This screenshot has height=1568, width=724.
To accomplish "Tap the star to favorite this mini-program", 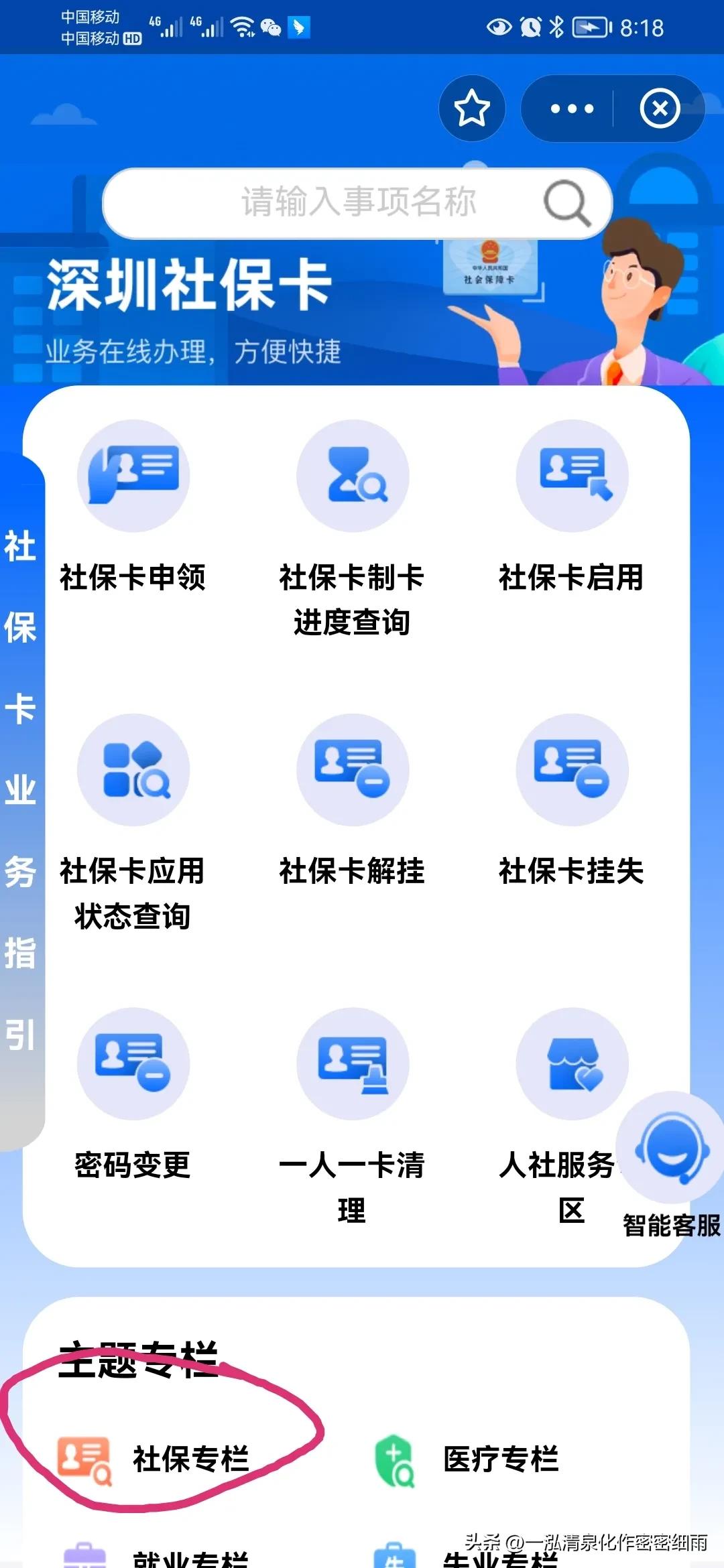I will (x=472, y=108).
